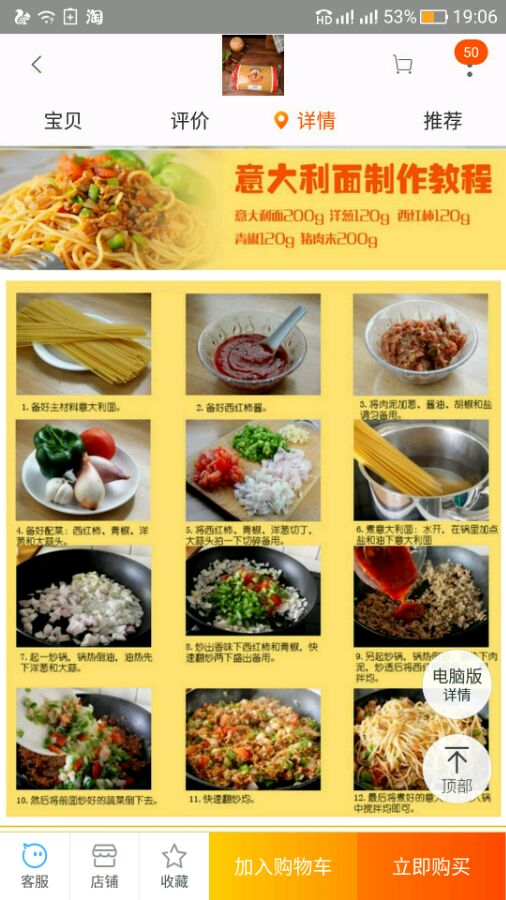Tap 立即购买 to buy now
The width and height of the screenshot is (506, 900).
tap(431, 866)
